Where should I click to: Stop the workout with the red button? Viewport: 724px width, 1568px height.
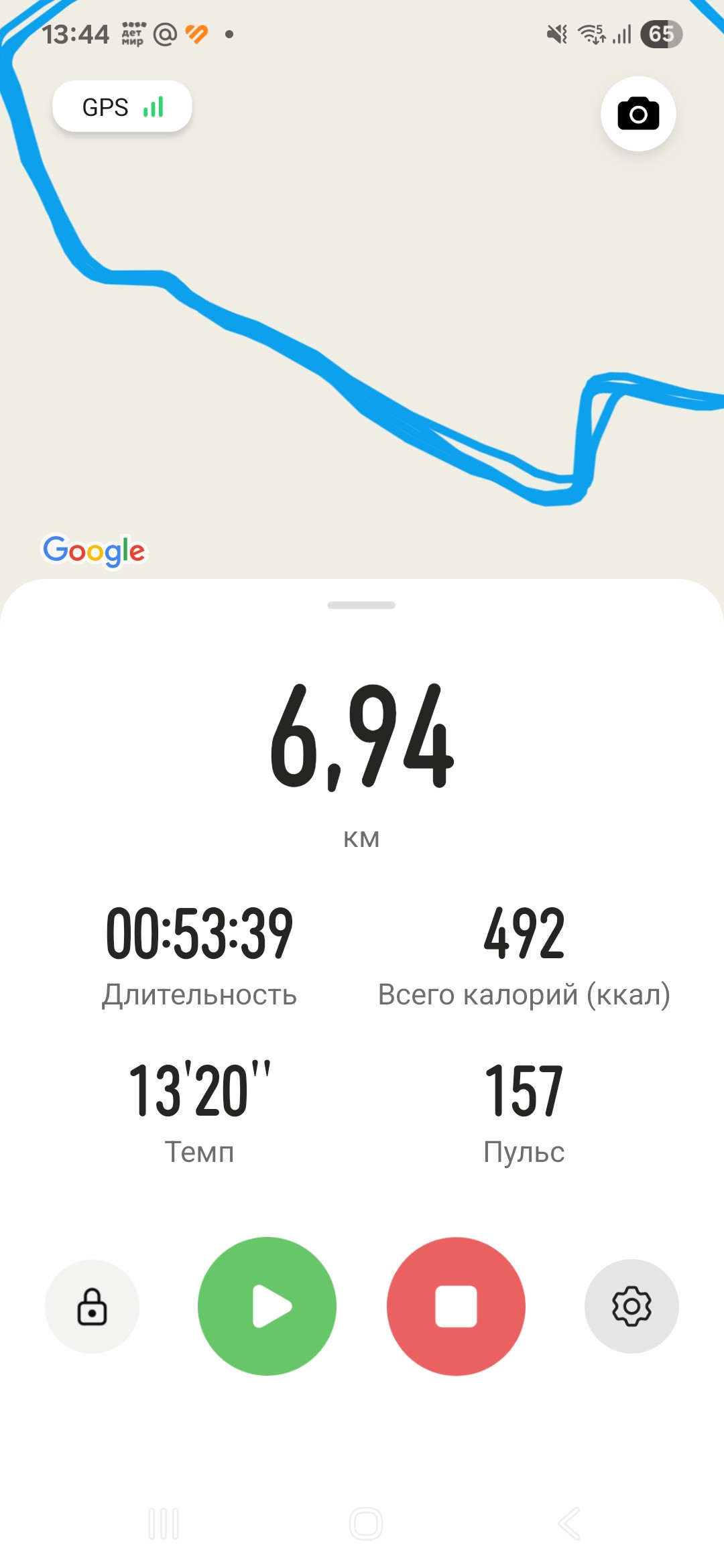click(456, 1306)
